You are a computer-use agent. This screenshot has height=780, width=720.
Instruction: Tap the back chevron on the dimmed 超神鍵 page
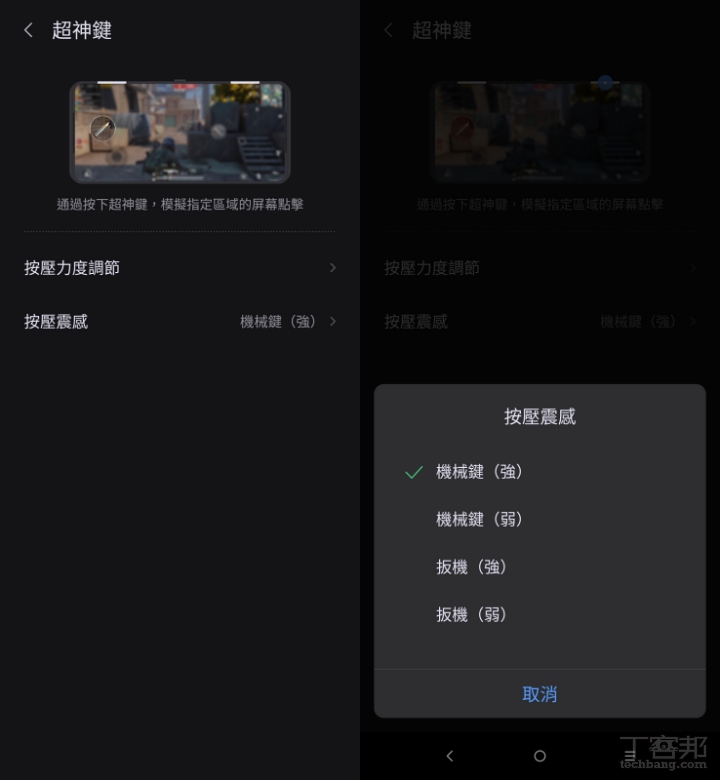click(388, 30)
